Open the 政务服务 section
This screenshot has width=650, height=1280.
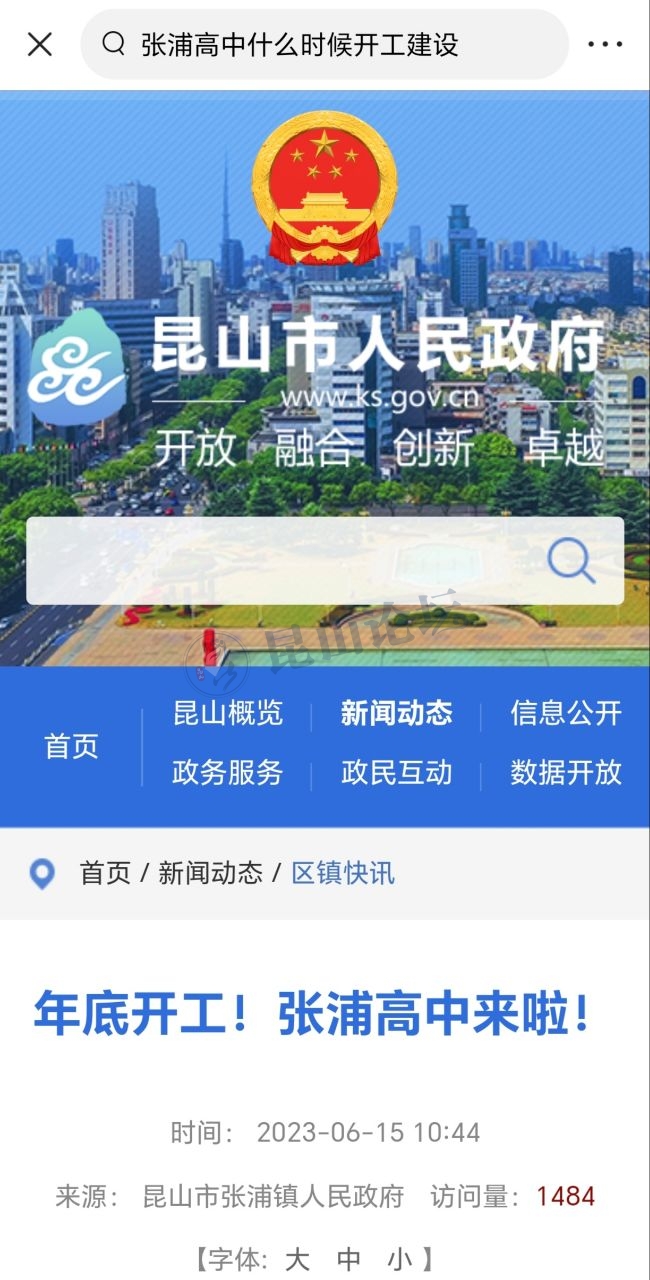228,772
